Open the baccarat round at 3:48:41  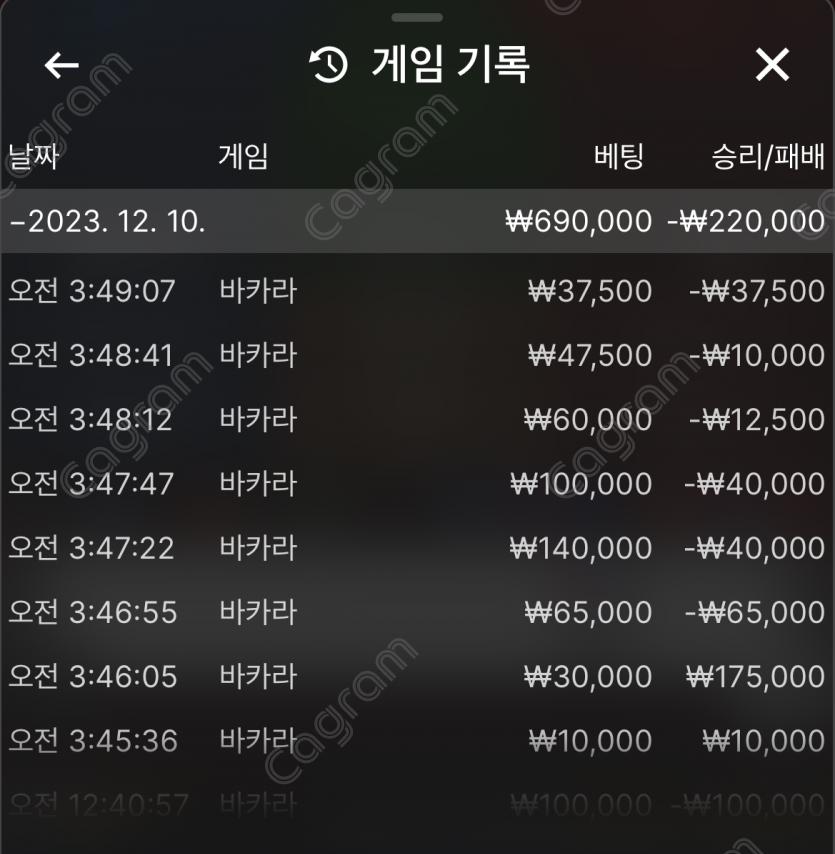click(x=416, y=356)
